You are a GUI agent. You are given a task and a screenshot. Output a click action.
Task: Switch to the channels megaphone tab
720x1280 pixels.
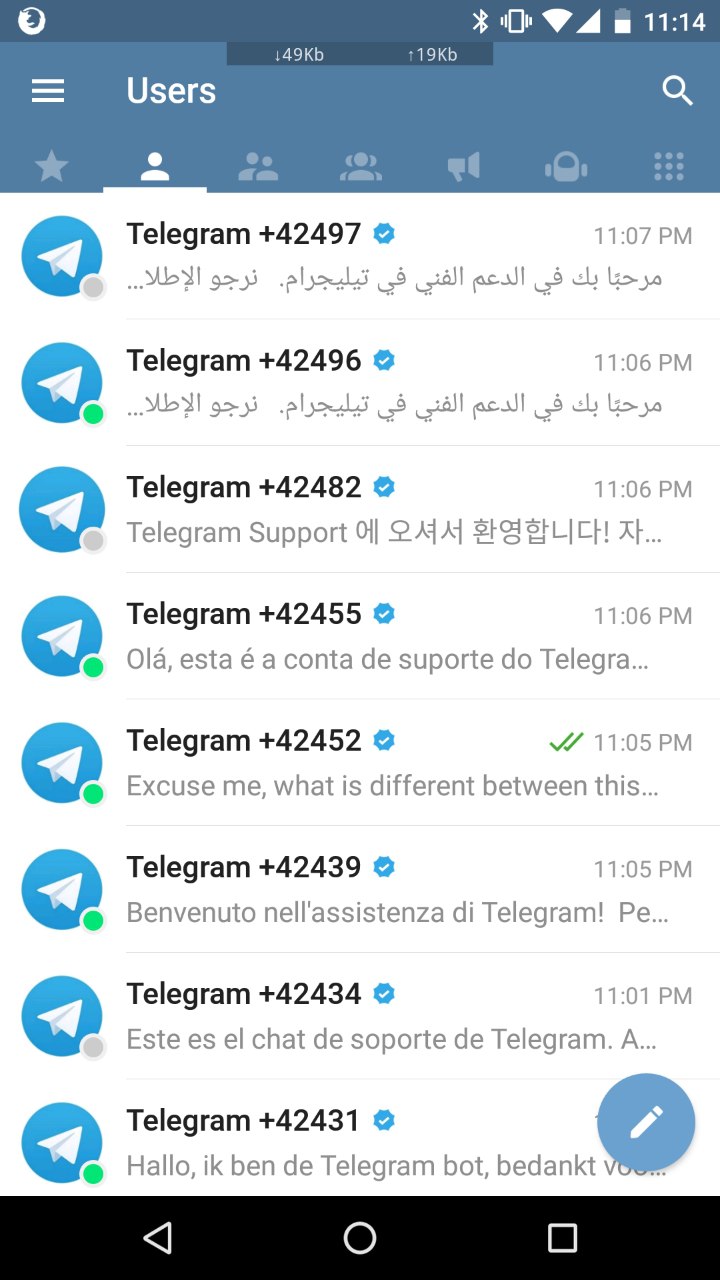463,167
